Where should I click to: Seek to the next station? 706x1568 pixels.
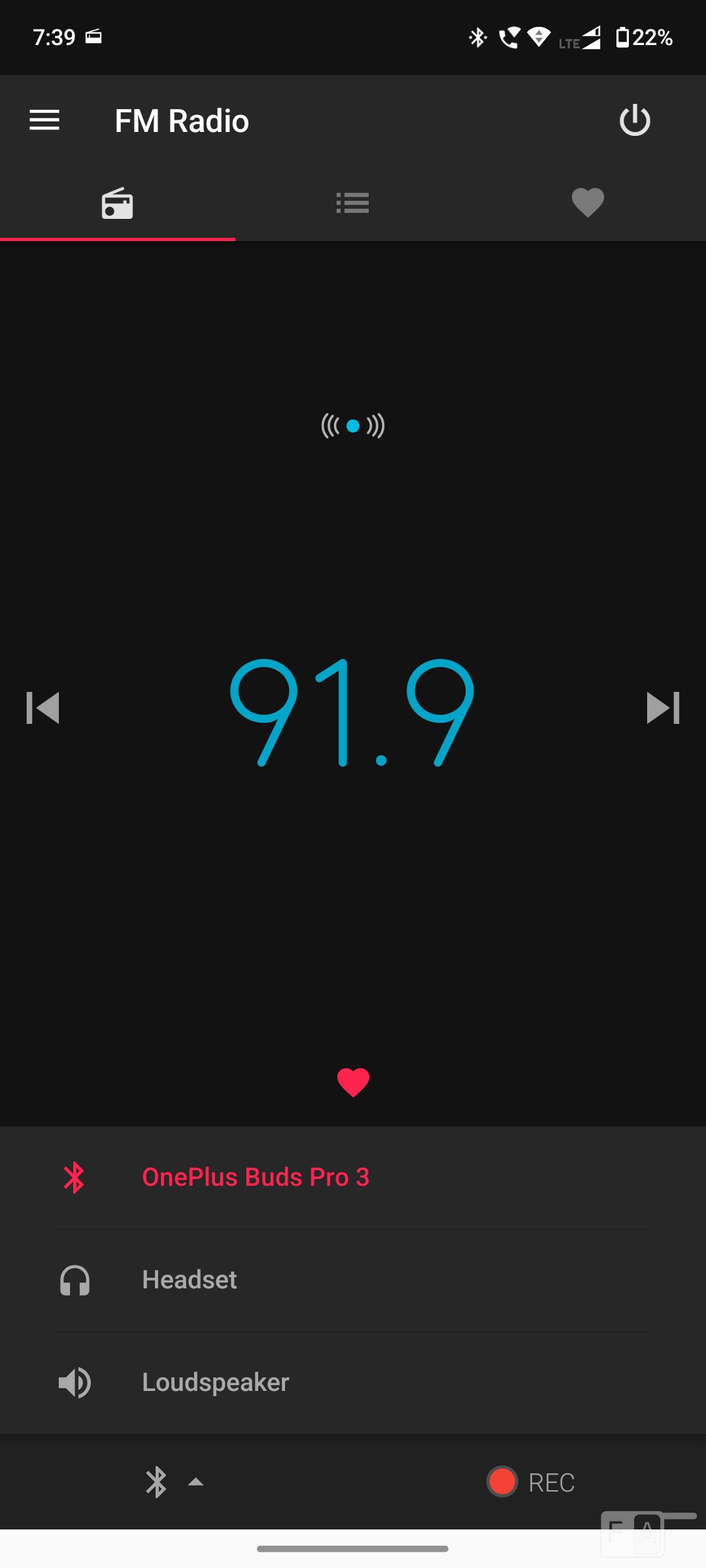(x=663, y=708)
